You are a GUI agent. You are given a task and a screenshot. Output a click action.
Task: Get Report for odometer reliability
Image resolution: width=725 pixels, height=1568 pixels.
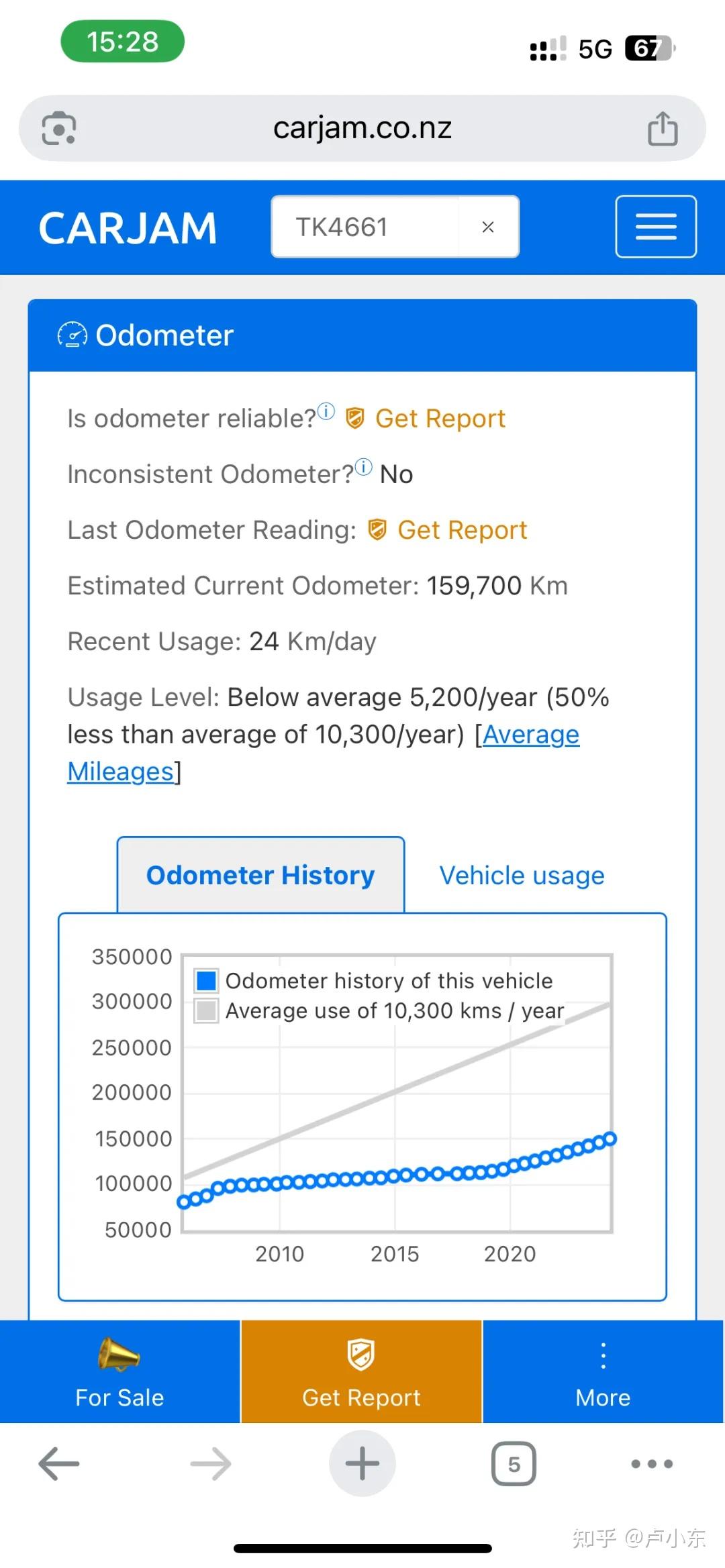(426, 419)
